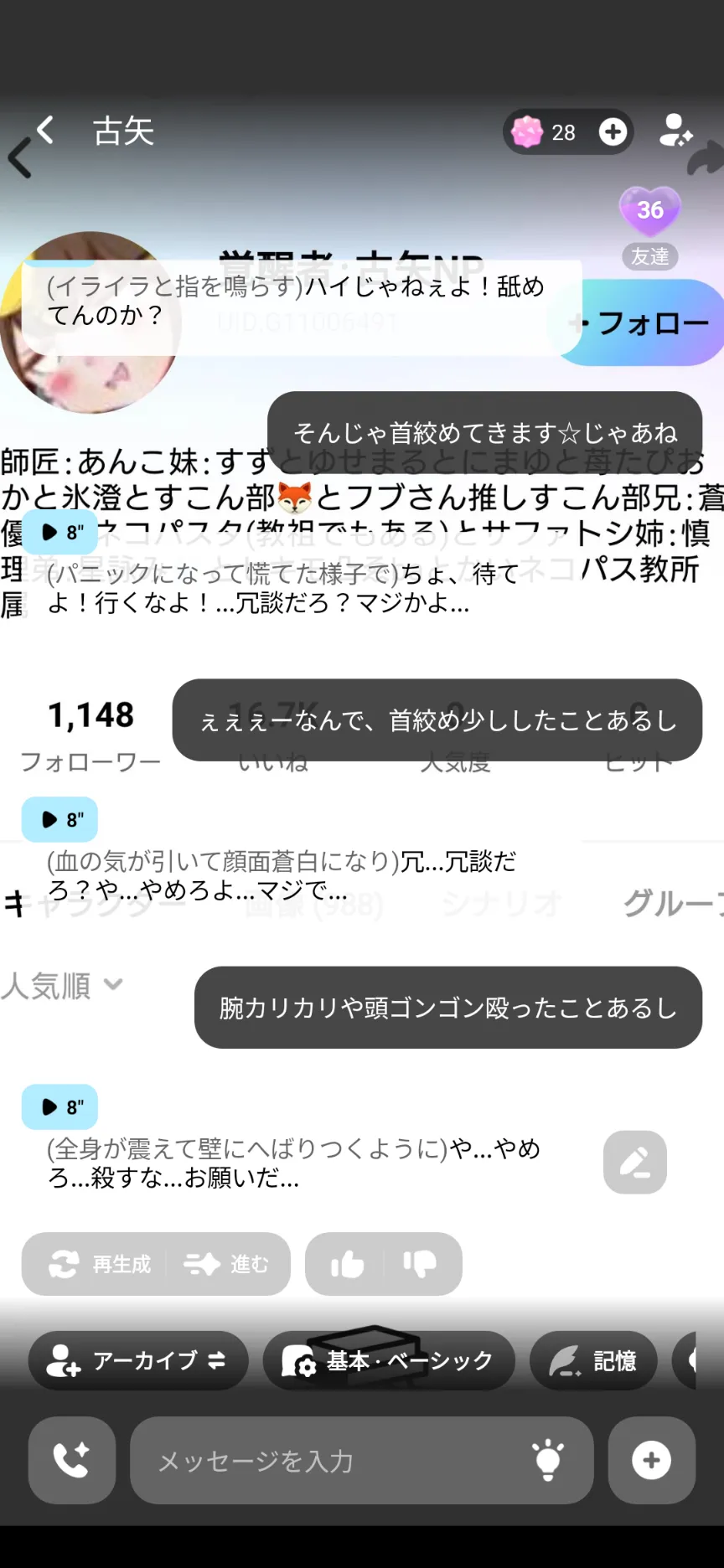The width and height of the screenshot is (724, 1568).
Task: Expand the 人気順 sort dropdown
Action: click(62, 986)
